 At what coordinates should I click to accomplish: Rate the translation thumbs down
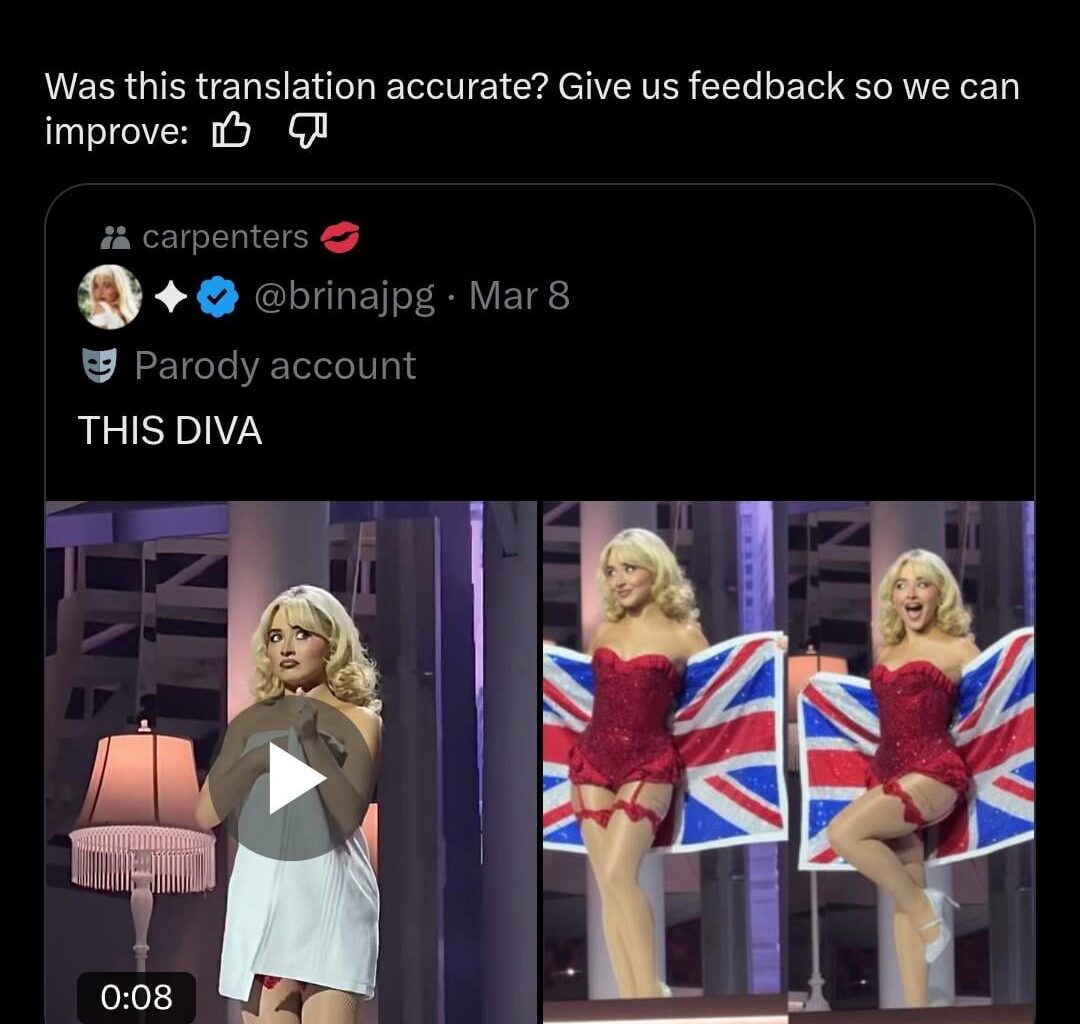pyautogui.click(x=308, y=131)
